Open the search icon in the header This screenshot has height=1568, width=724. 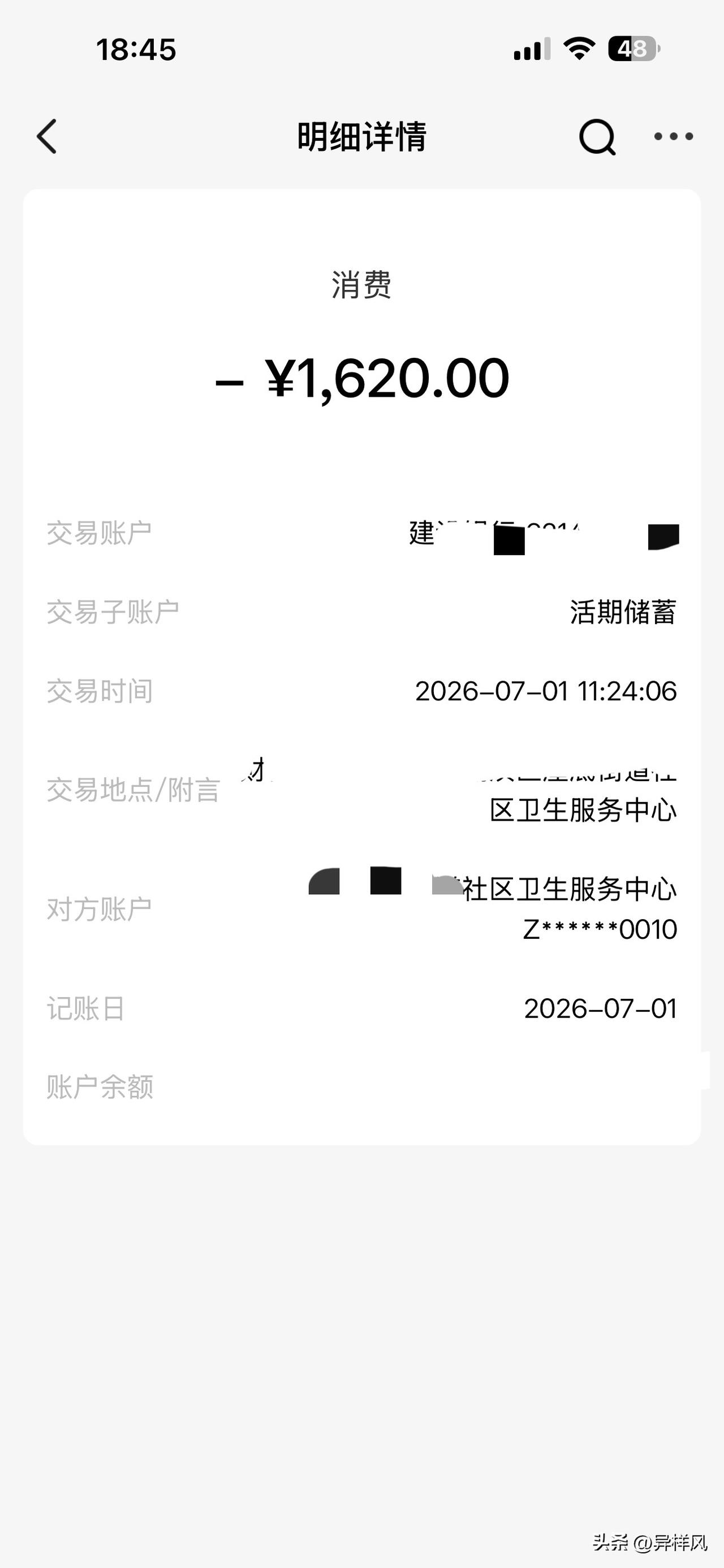click(597, 137)
